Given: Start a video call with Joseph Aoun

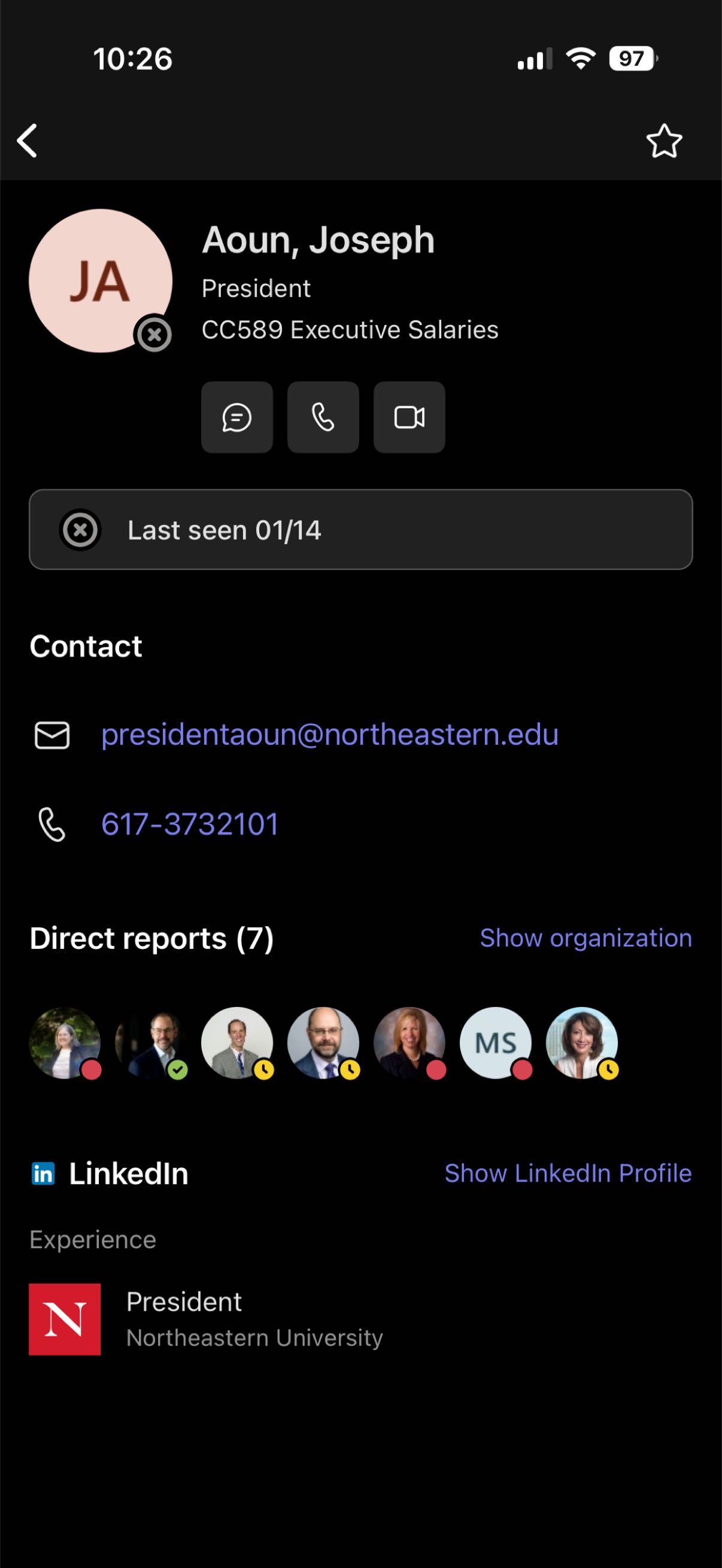Looking at the screenshot, I should click(409, 417).
